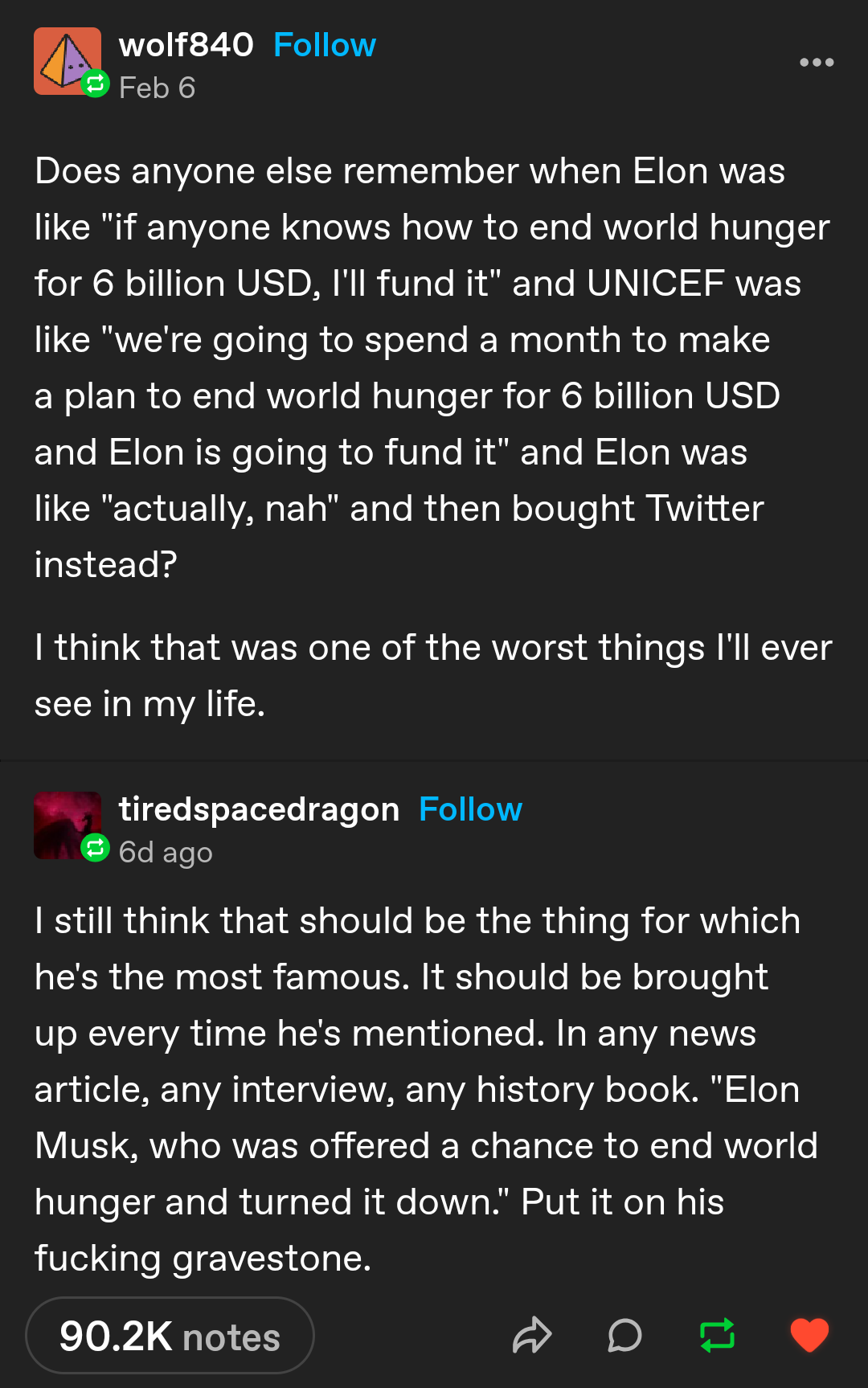
Task: Unlike the post with the heart
Action: click(809, 1337)
